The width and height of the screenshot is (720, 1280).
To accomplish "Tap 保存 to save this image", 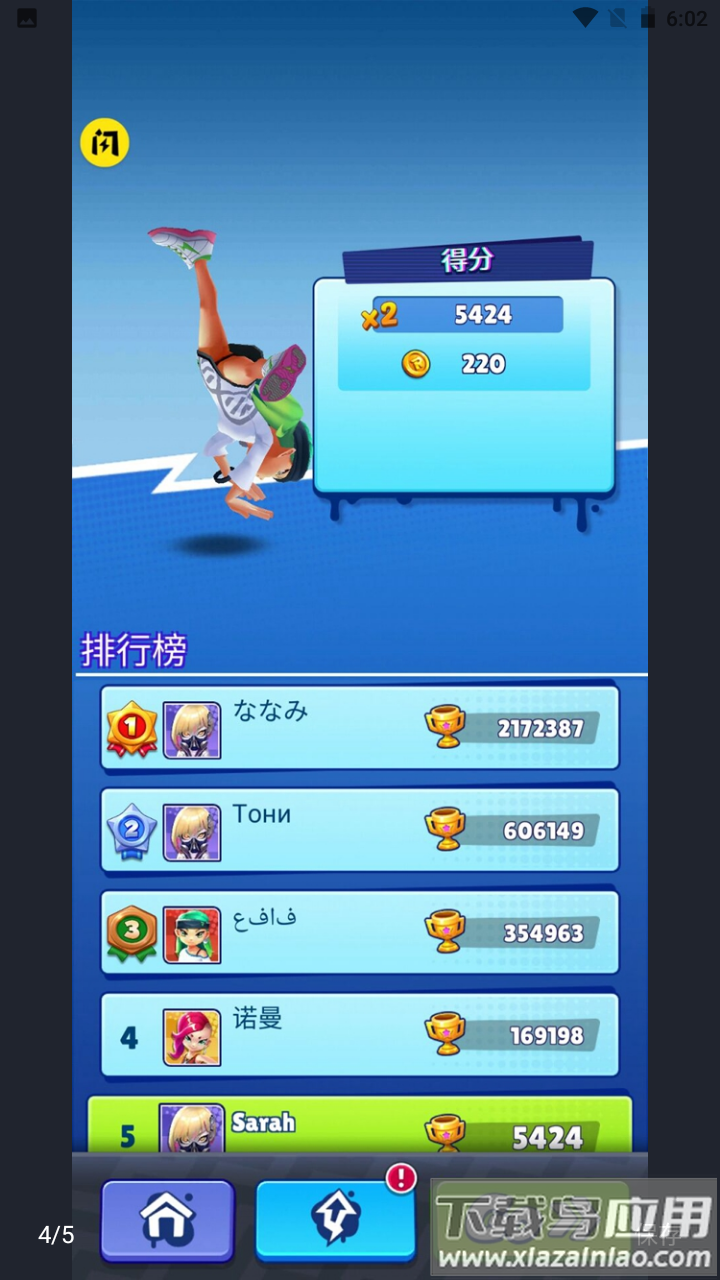I will [x=659, y=1236].
